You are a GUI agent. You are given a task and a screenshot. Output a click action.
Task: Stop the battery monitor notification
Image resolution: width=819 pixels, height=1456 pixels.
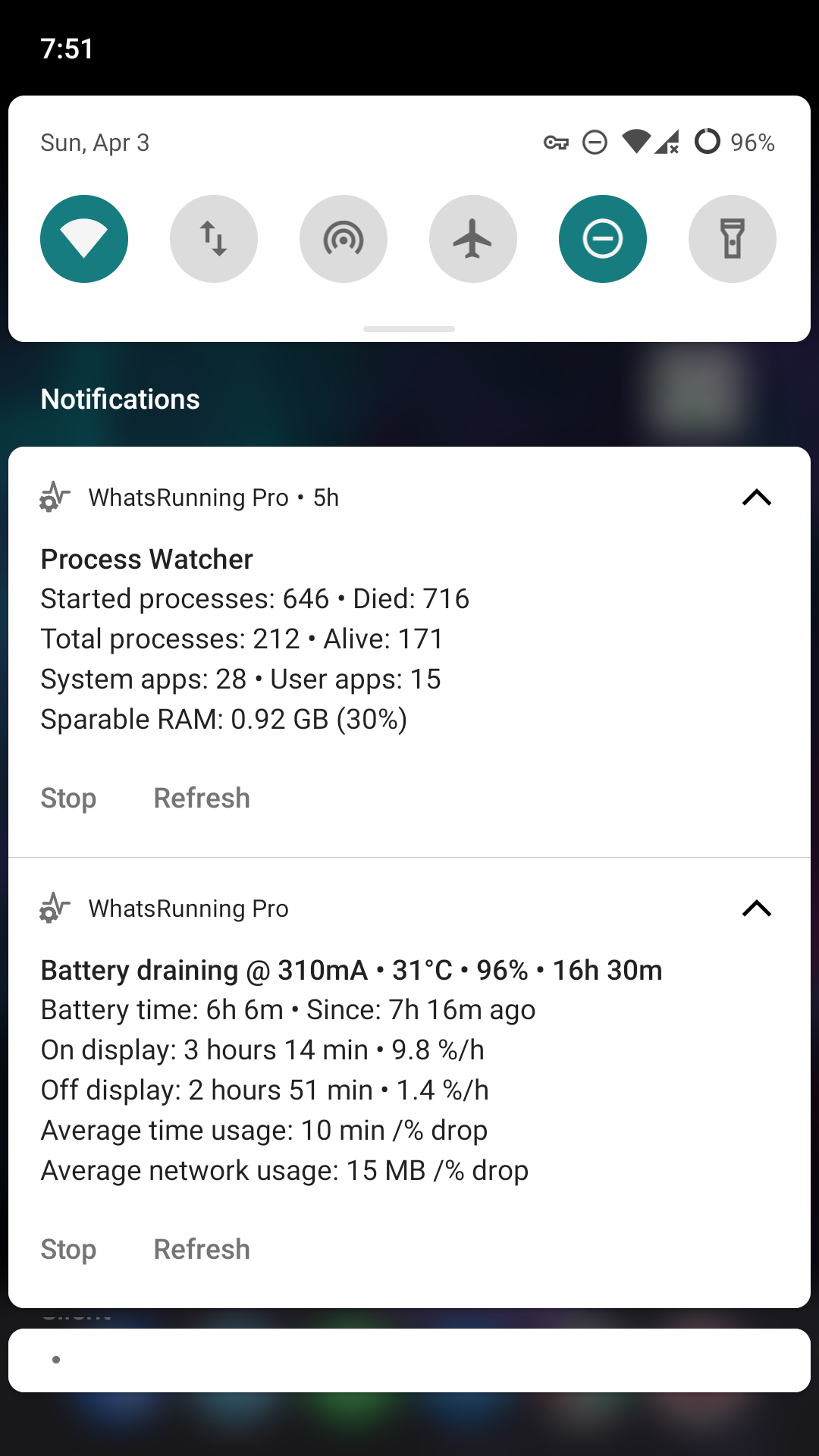click(68, 1250)
